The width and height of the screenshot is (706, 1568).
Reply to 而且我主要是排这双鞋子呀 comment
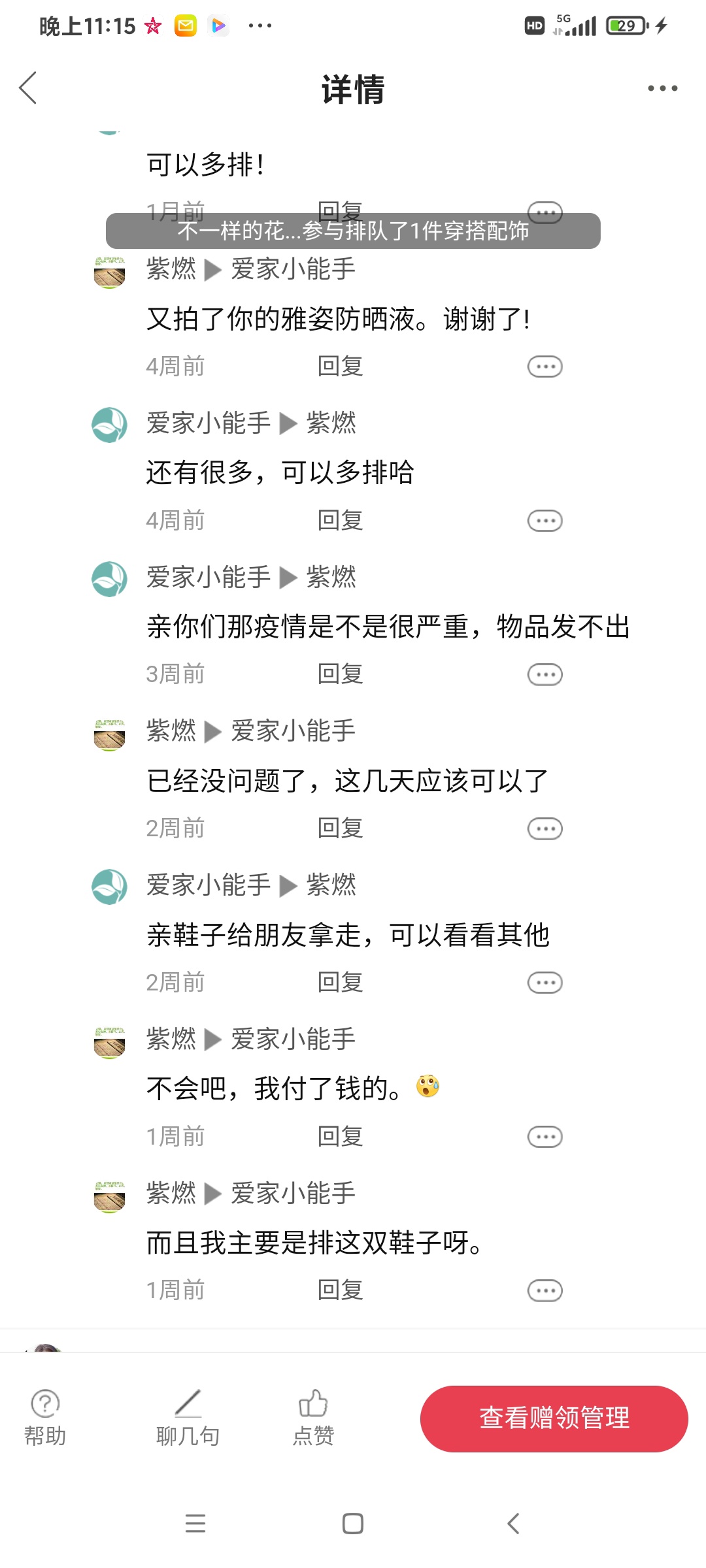(x=340, y=1290)
